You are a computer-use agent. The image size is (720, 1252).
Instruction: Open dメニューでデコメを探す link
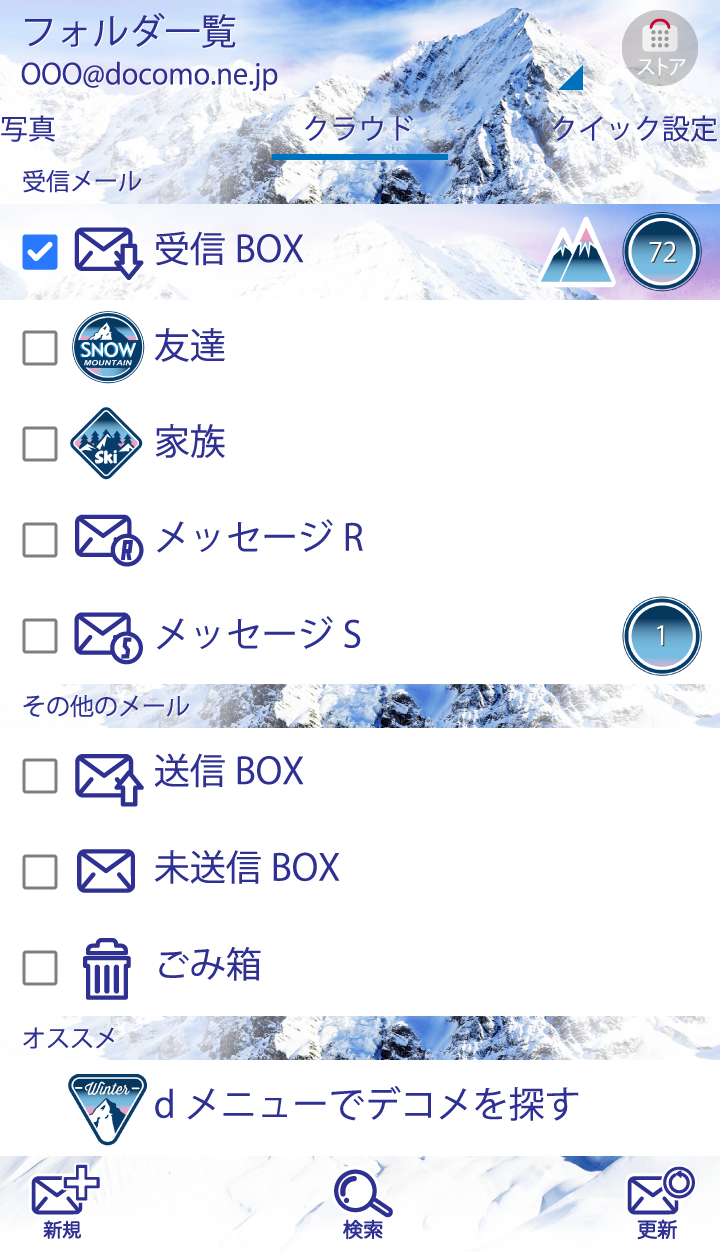(x=366, y=1106)
